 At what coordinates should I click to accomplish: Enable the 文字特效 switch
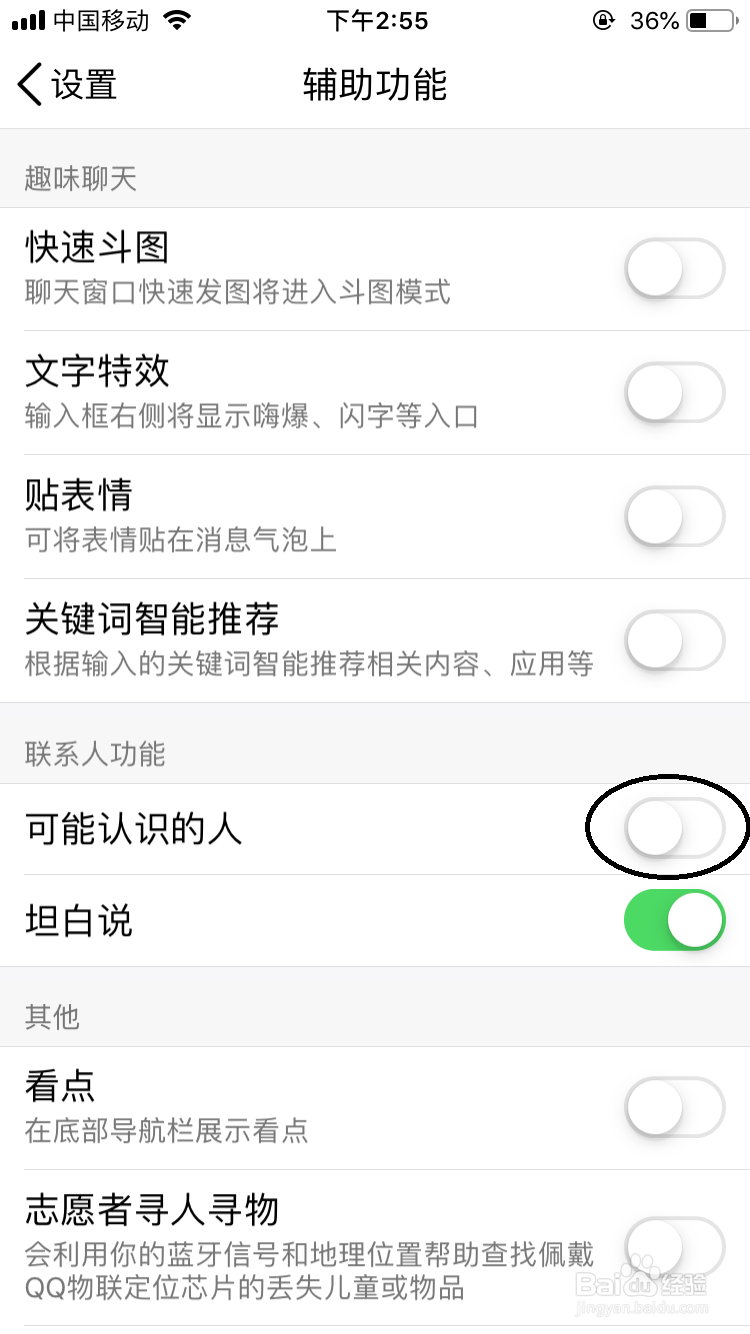tap(674, 392)
